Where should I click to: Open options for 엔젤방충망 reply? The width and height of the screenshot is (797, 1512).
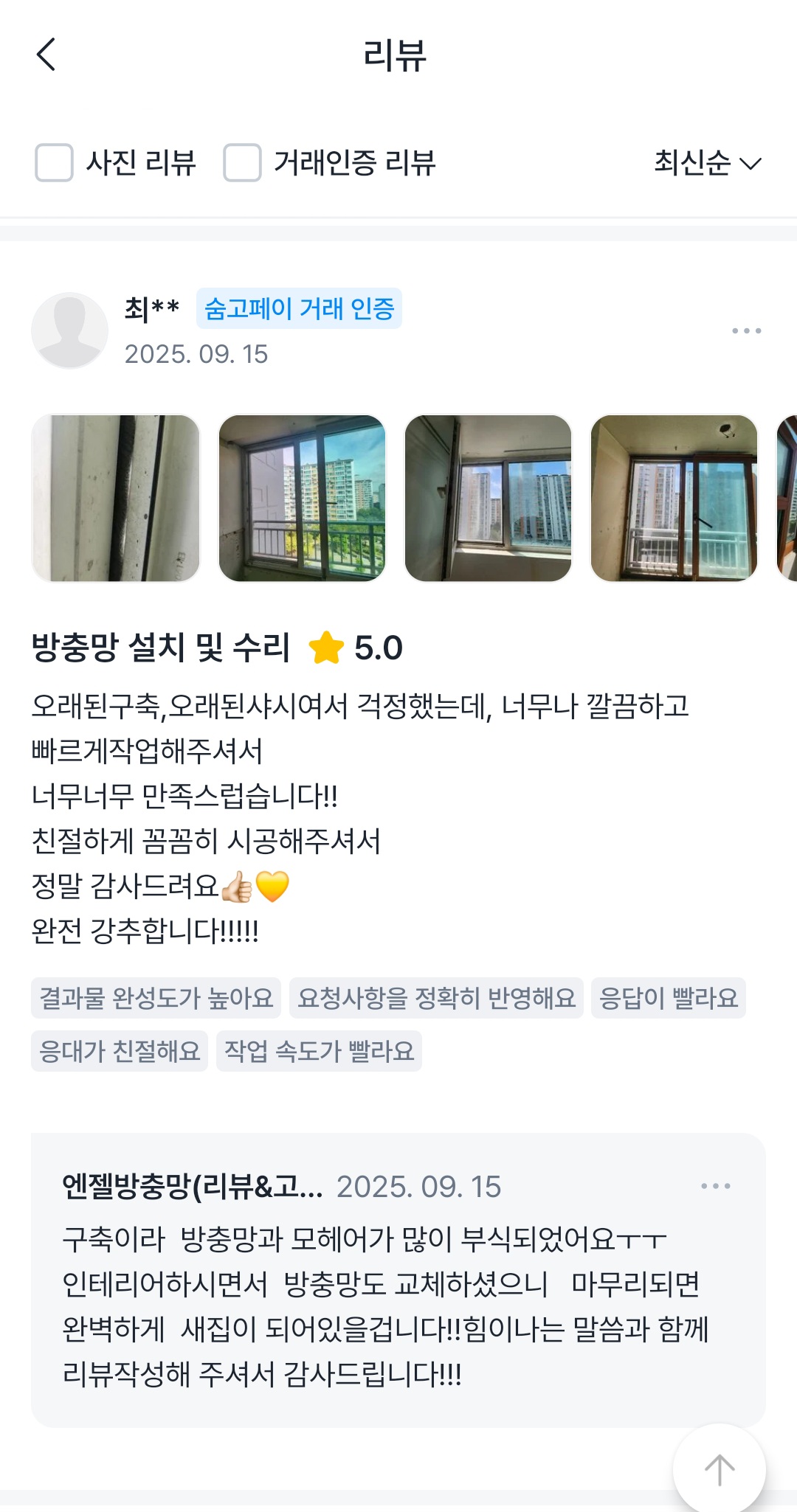click(715, 1186)
